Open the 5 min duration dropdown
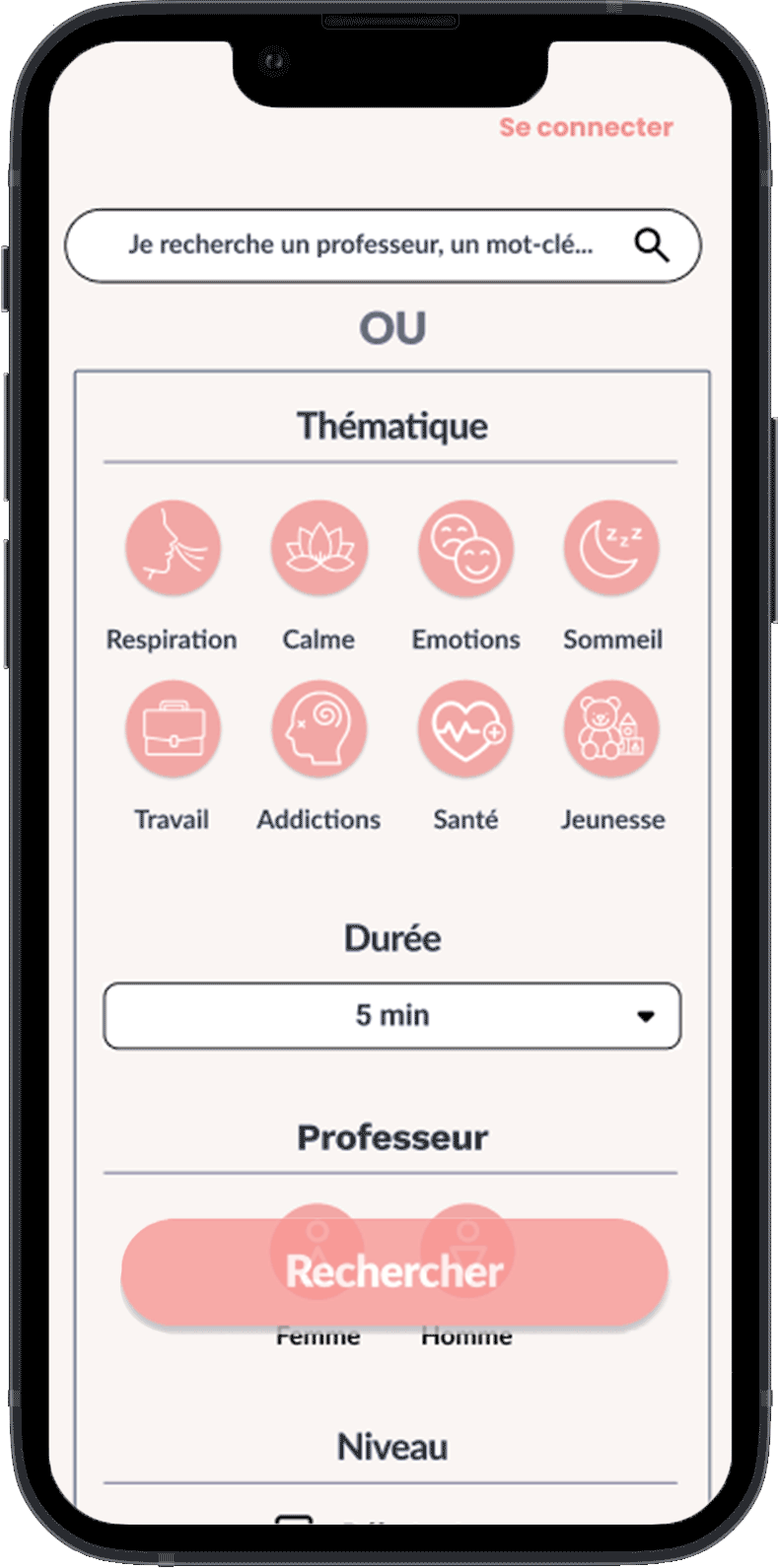 (391, 1015)
